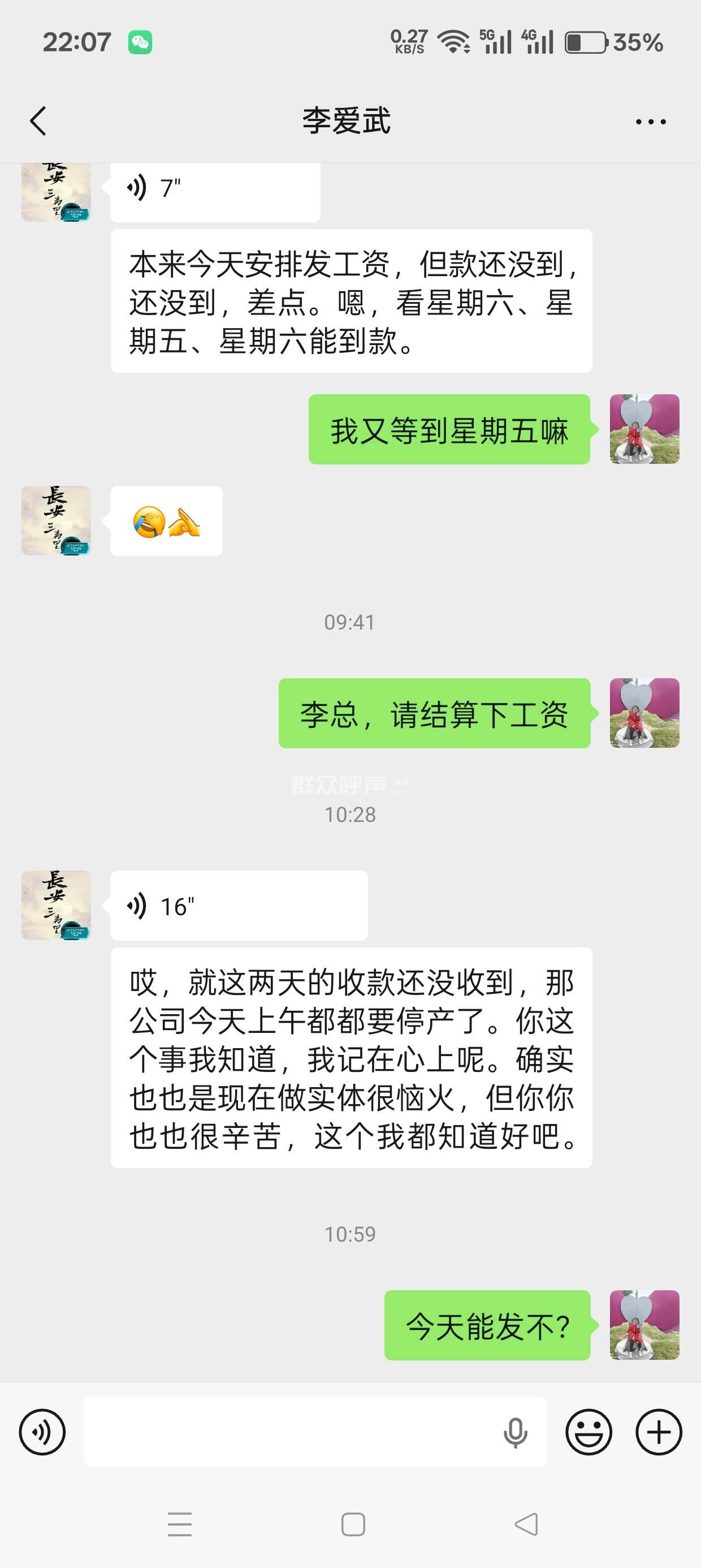Image resolution: width=701 pixels, height=1568 pixels.
Task: Switch to hold-to-talk voice input
Action: point(42,1432)
